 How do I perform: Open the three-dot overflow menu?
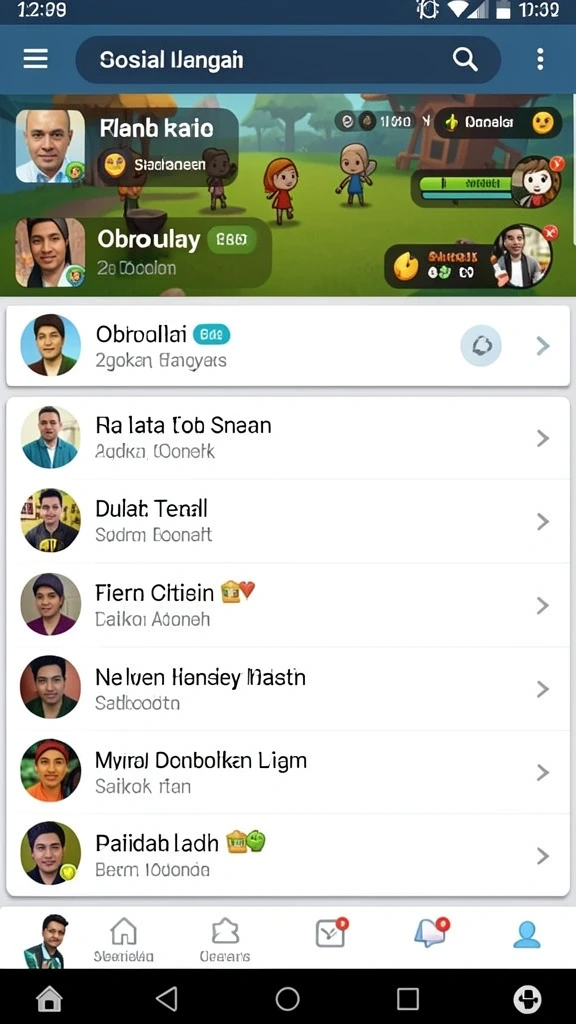click(x=540, y=59)
